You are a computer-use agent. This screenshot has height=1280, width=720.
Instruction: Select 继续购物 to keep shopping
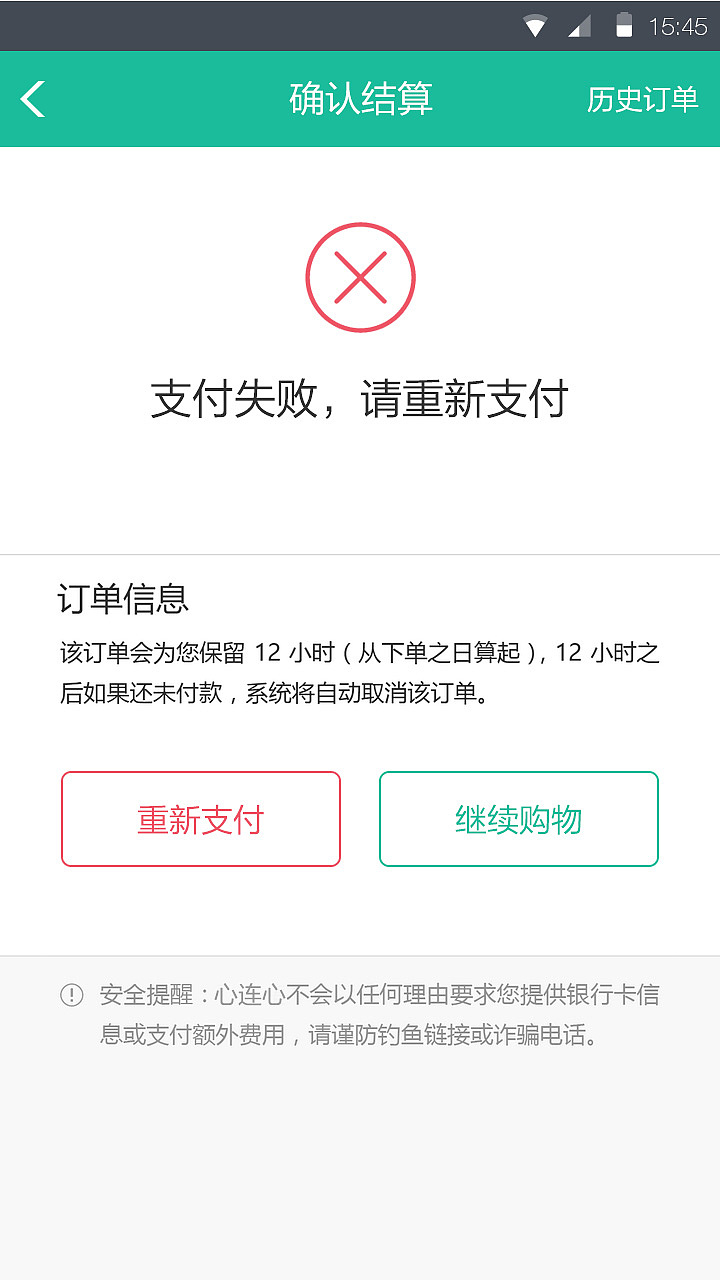click(x=518, y=819)
